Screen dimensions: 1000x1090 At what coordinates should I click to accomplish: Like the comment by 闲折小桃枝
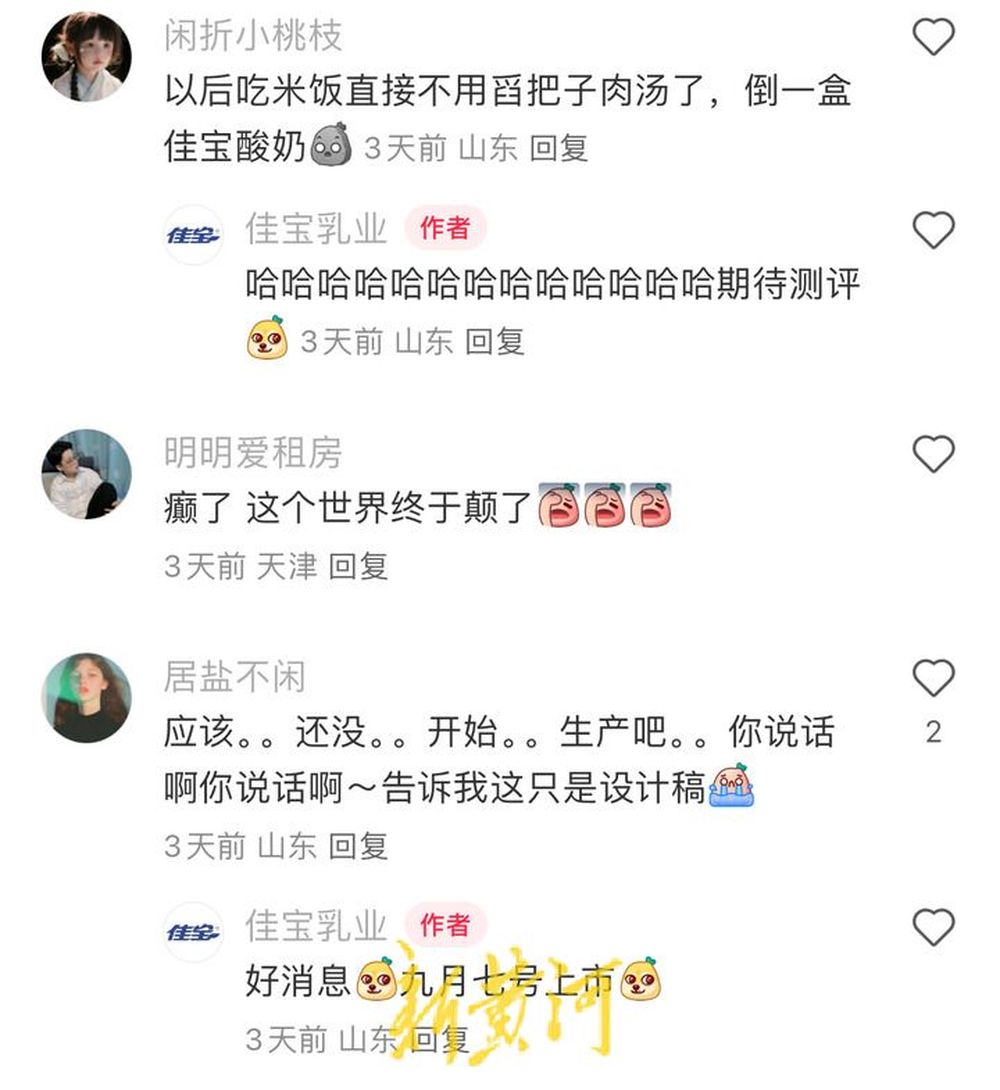[x=934, y=38]
